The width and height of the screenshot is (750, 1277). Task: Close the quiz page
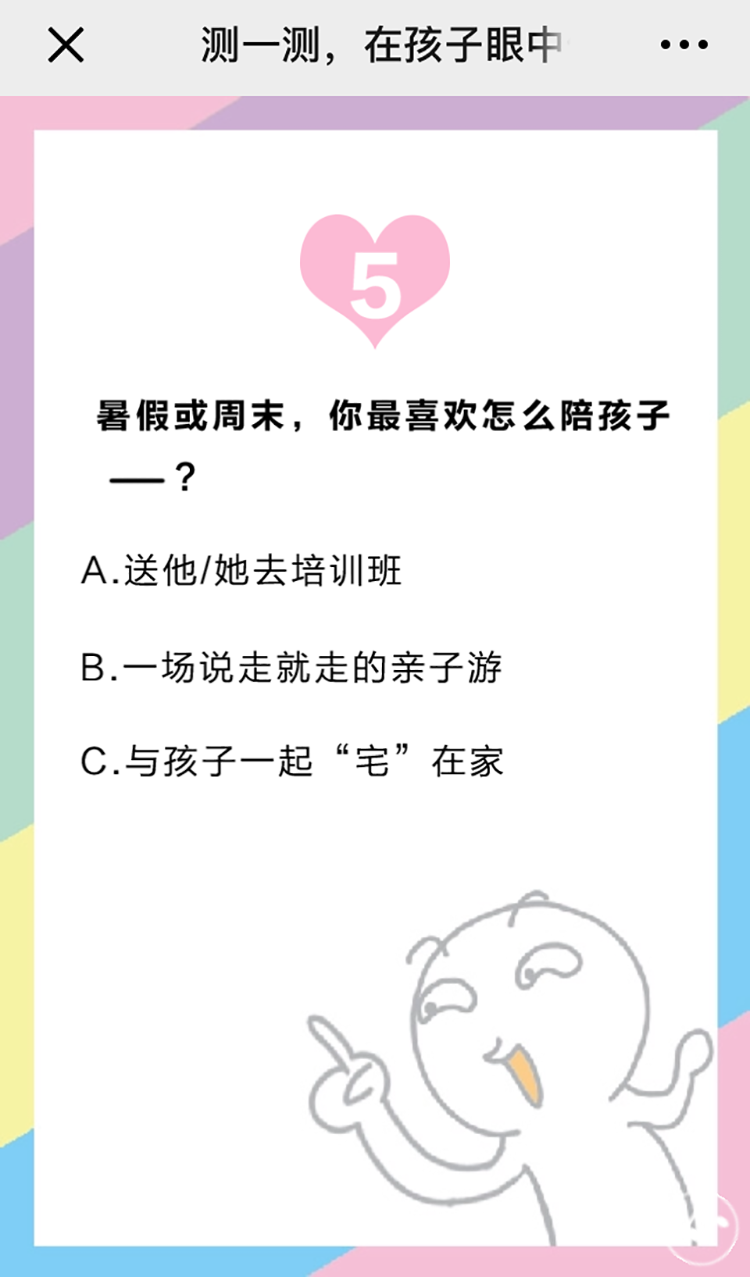66,46
